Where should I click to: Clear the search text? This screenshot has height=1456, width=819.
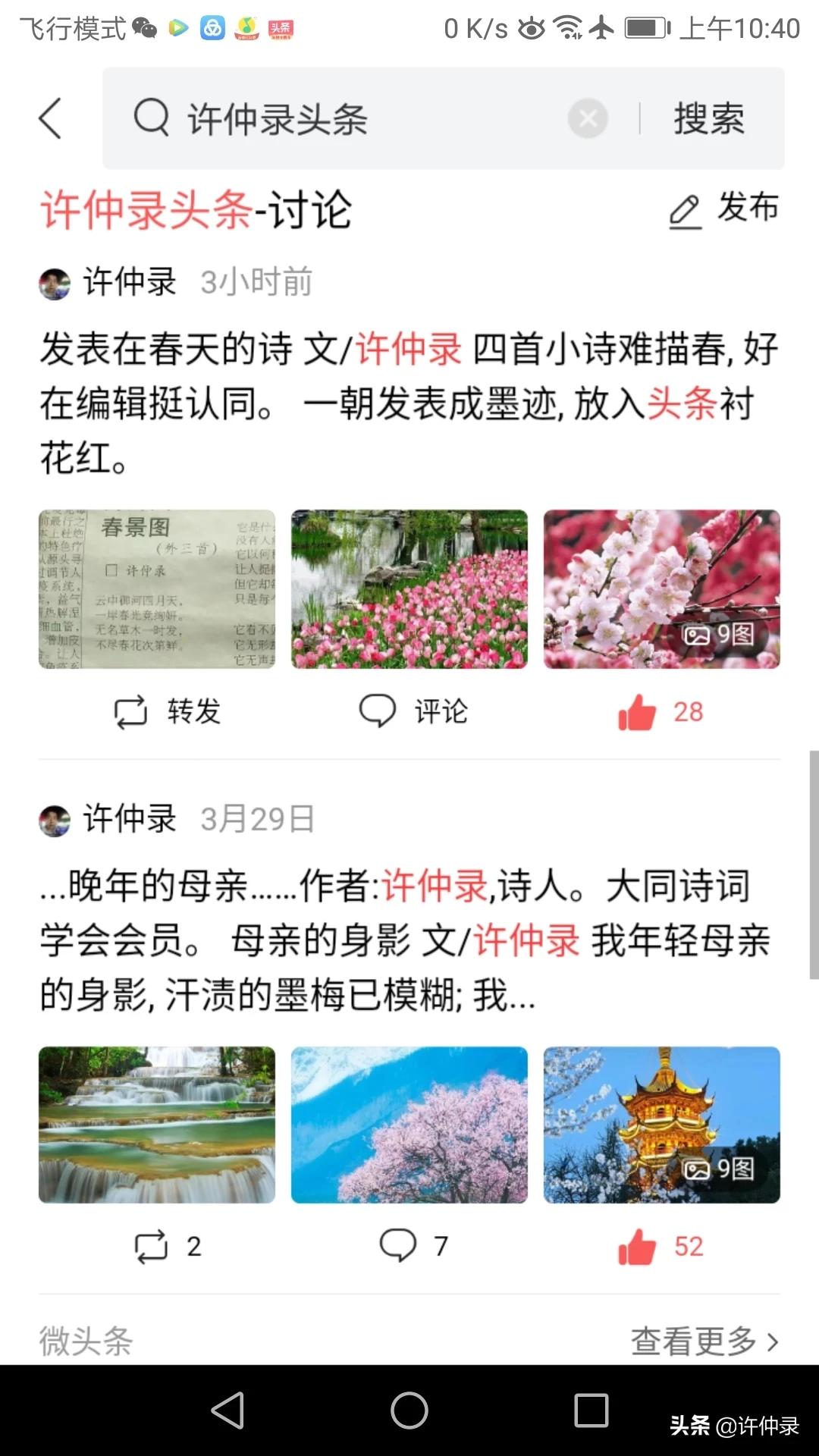point(588,119)
